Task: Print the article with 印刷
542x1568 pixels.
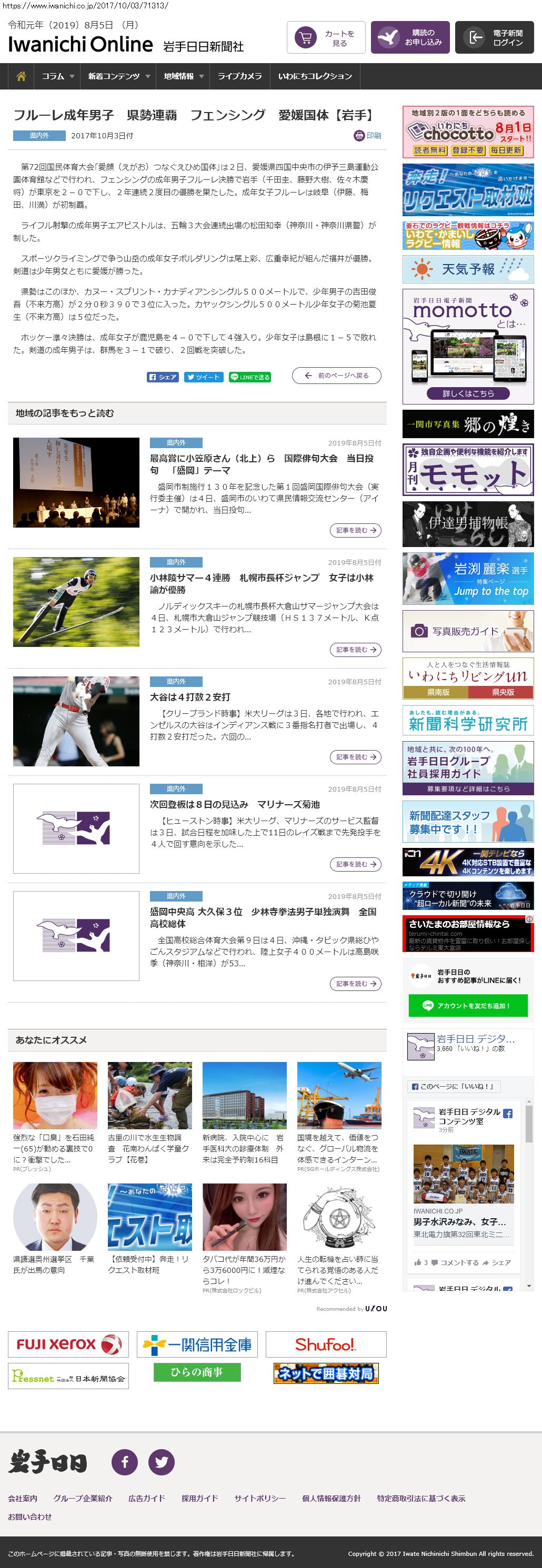Action: coord(368,136)
